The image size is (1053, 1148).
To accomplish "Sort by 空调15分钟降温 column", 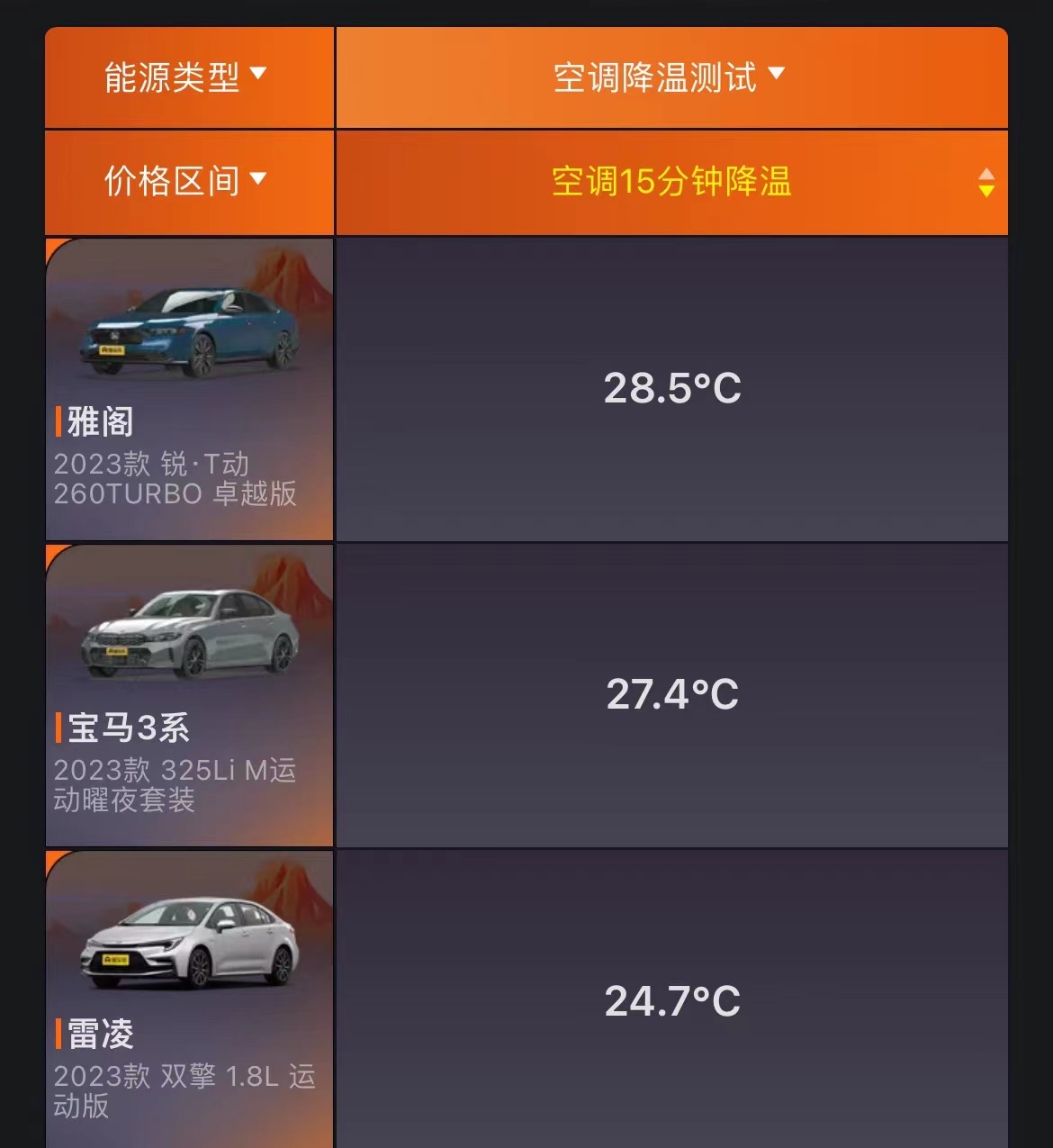I will pyautogui.click(x=985, y=182).
